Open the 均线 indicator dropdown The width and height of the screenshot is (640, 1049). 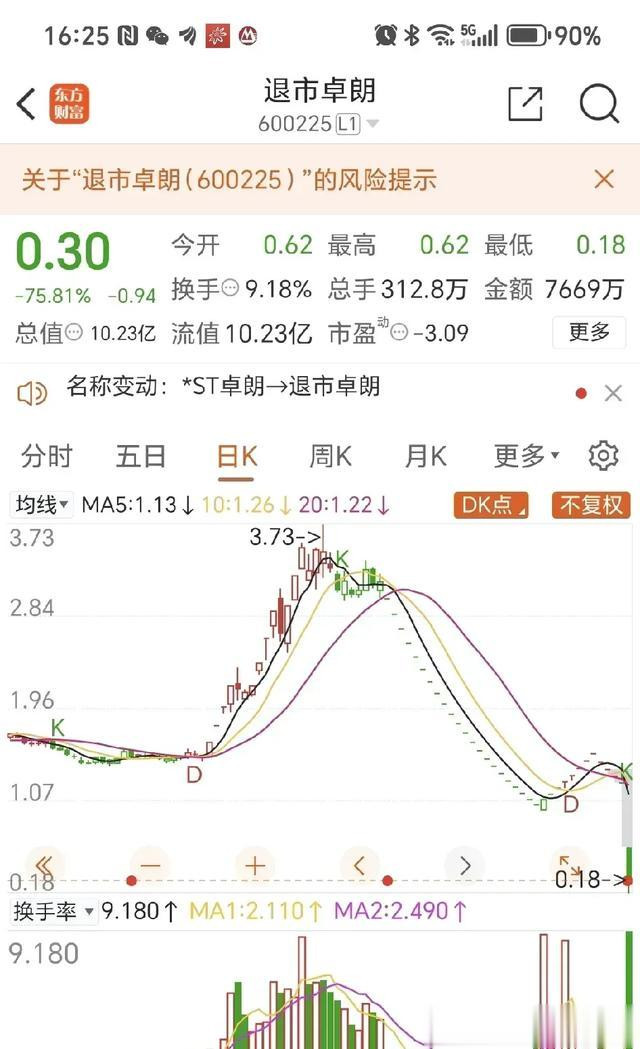(x=41, y=504)
